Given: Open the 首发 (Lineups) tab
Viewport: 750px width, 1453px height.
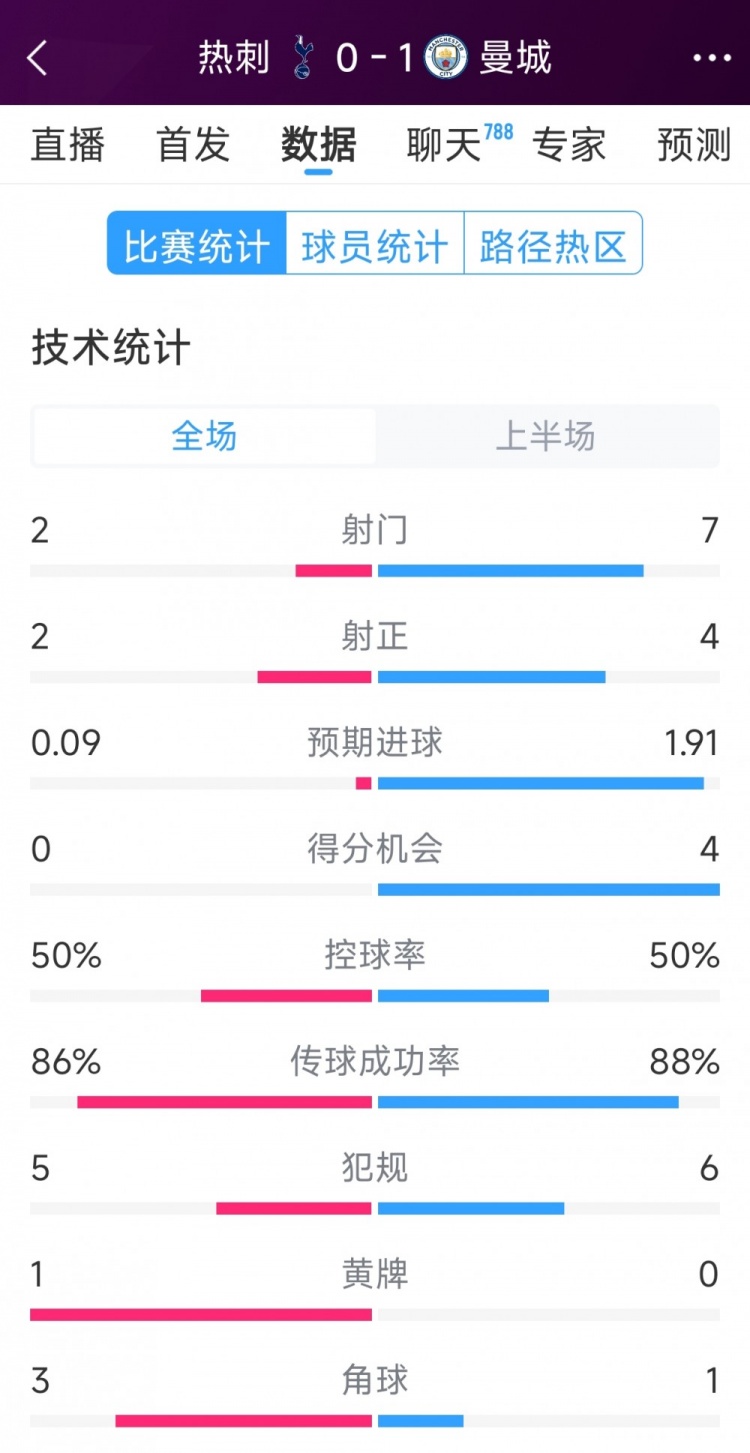Looking at the screenshot, I should tap(191, 146).
